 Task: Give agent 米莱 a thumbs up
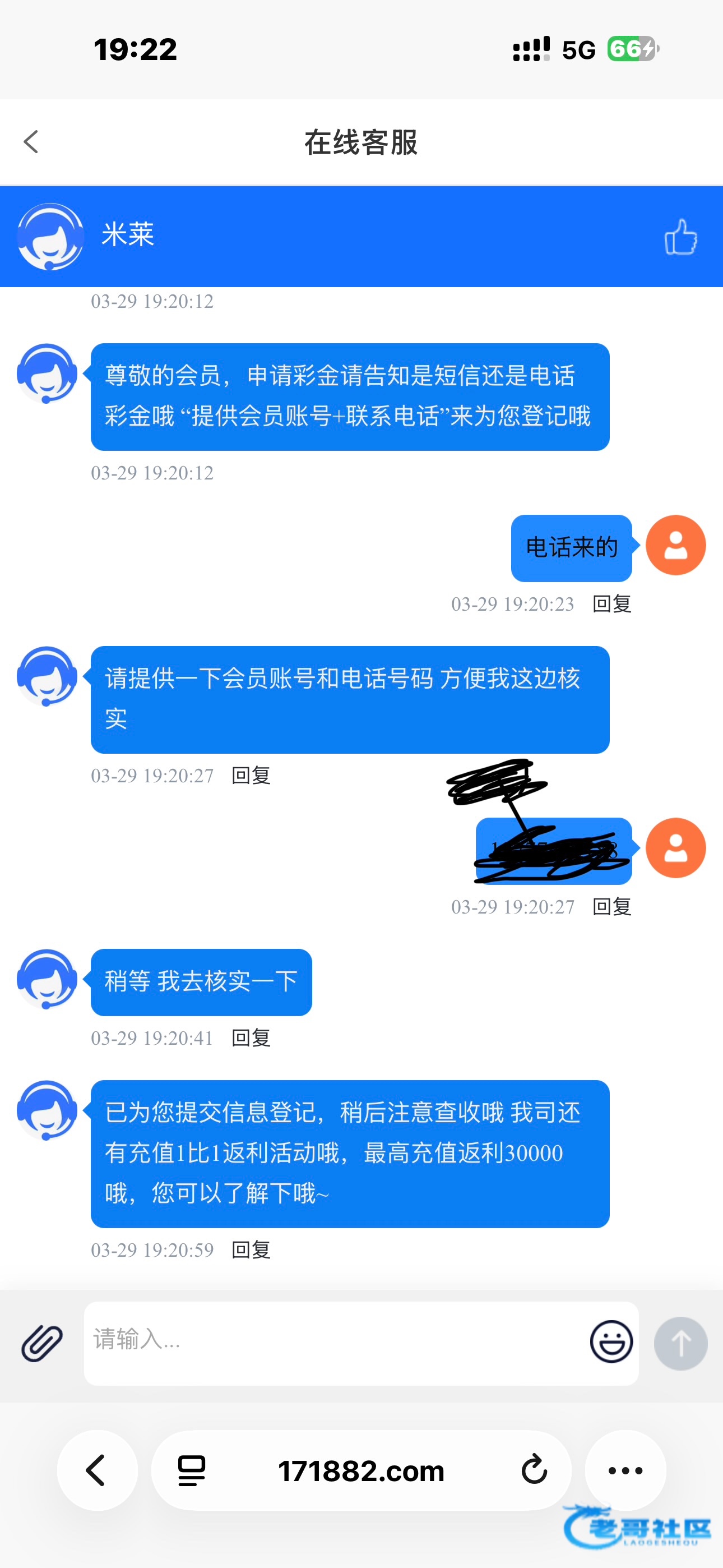coord(680,237)
